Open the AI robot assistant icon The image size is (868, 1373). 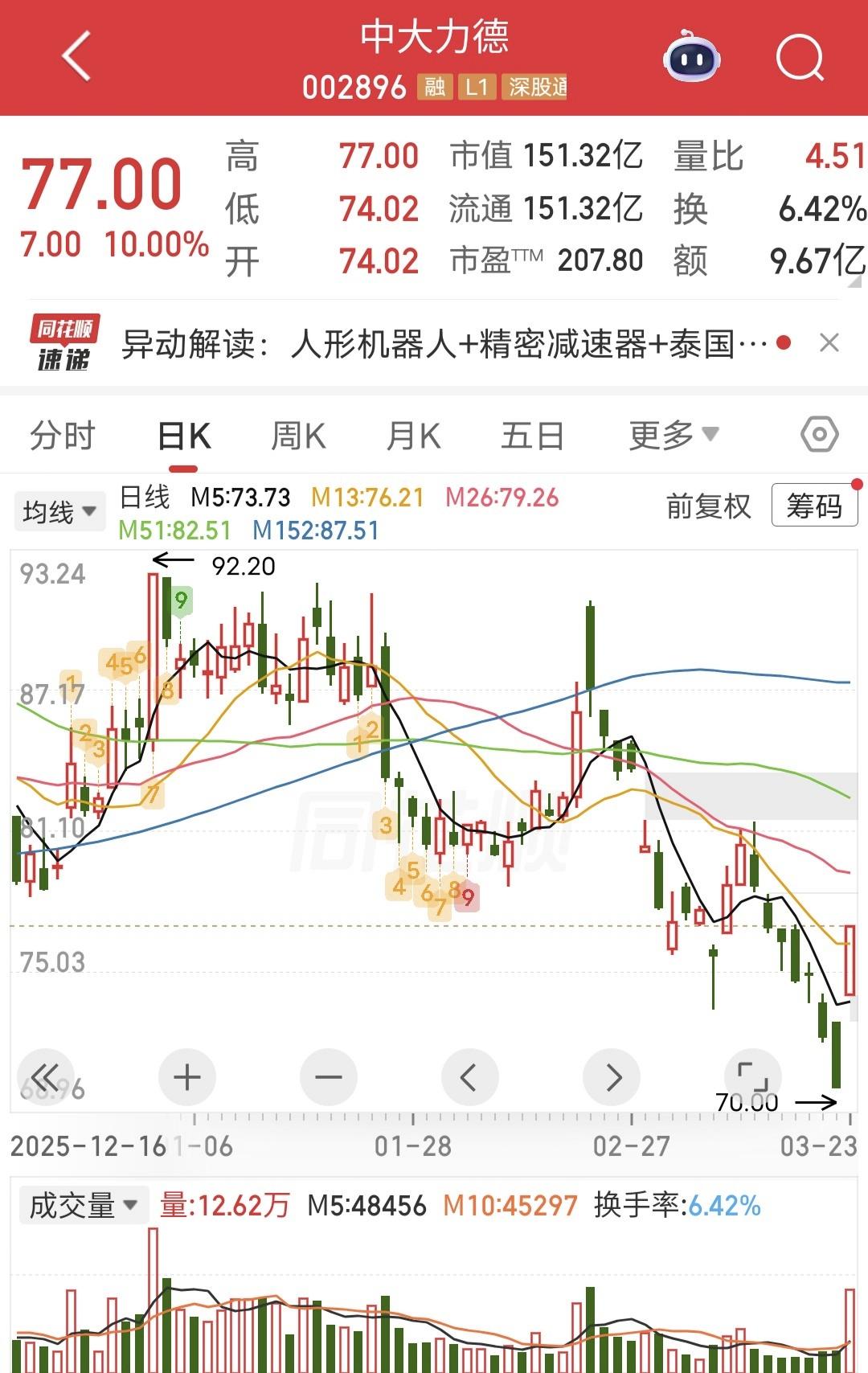pyautogui.click(x=691, y=56)
